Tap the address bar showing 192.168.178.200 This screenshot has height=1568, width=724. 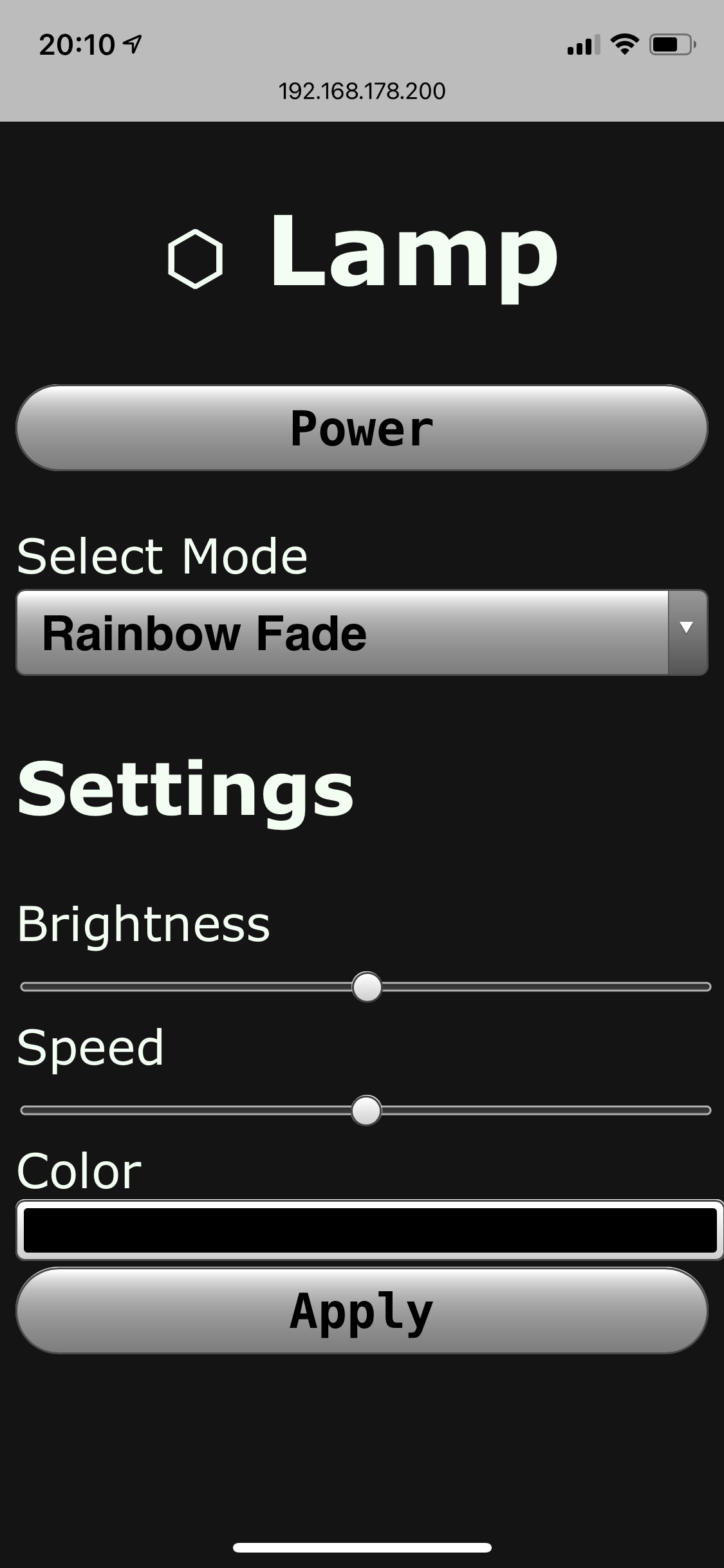pyautogui.click(x=362, y=91)
